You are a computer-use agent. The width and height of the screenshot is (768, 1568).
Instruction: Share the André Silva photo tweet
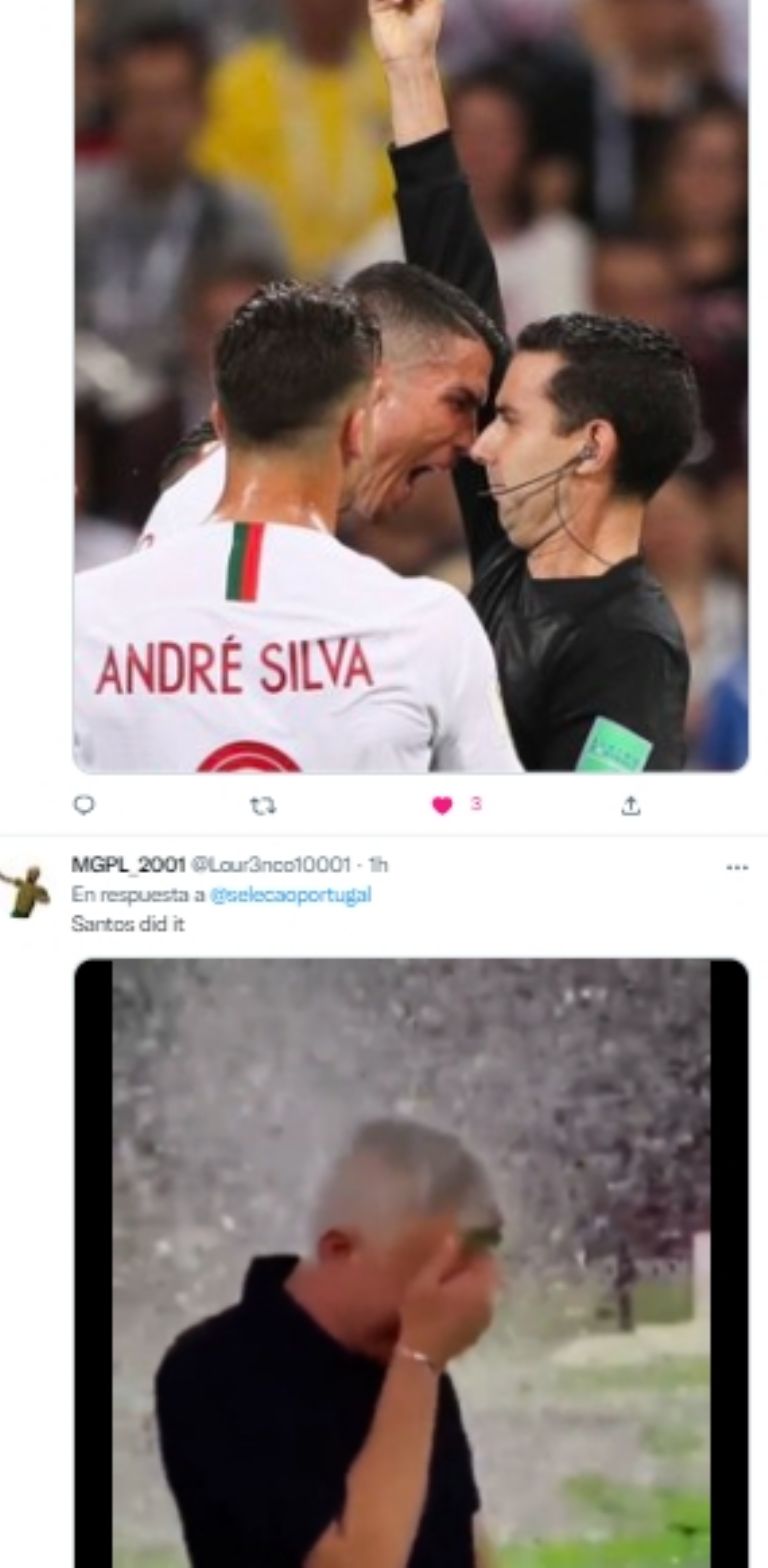pyautogui.click(x=630, y=805)
